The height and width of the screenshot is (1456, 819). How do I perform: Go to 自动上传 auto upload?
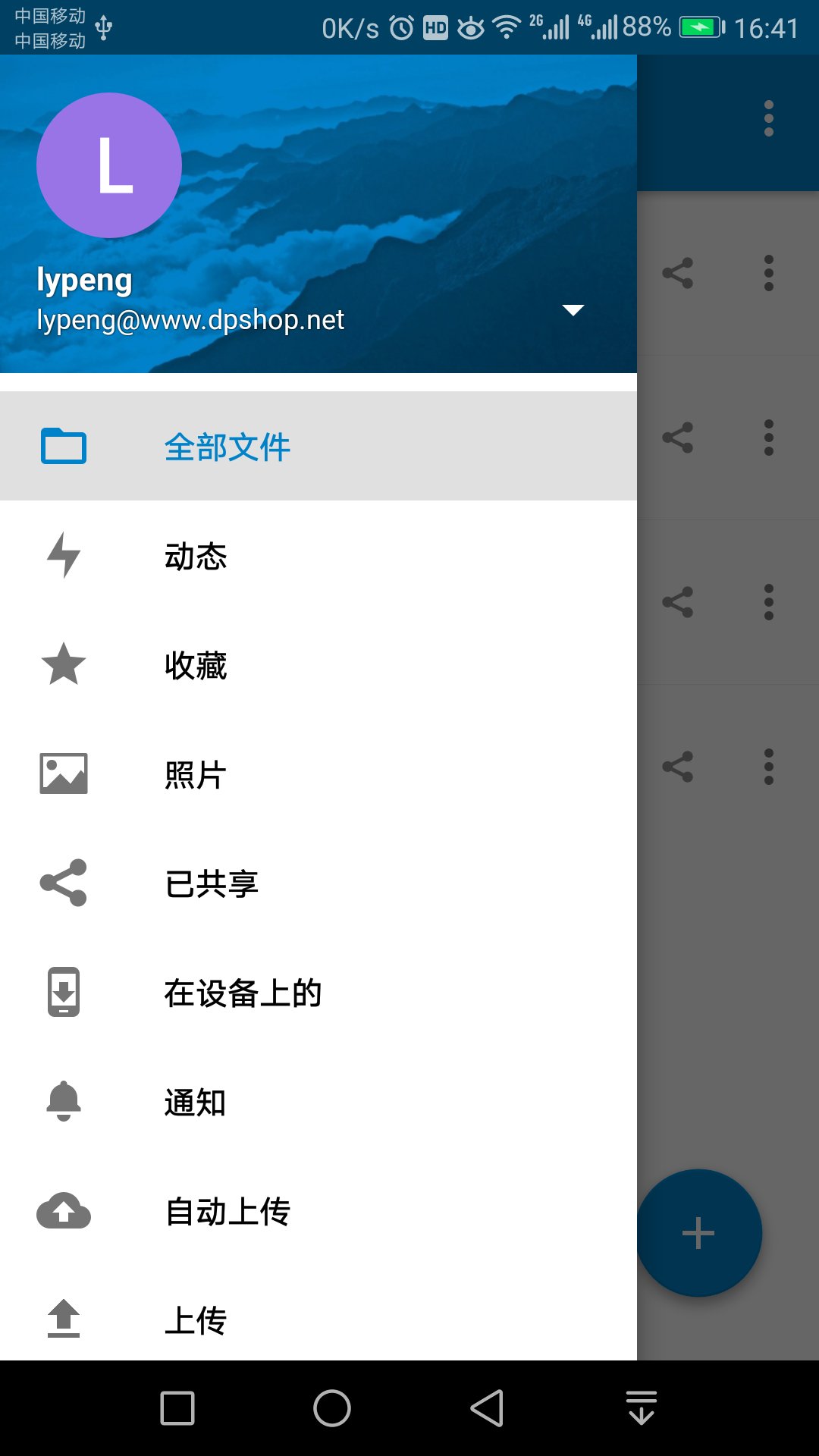tap(227, 1211)
